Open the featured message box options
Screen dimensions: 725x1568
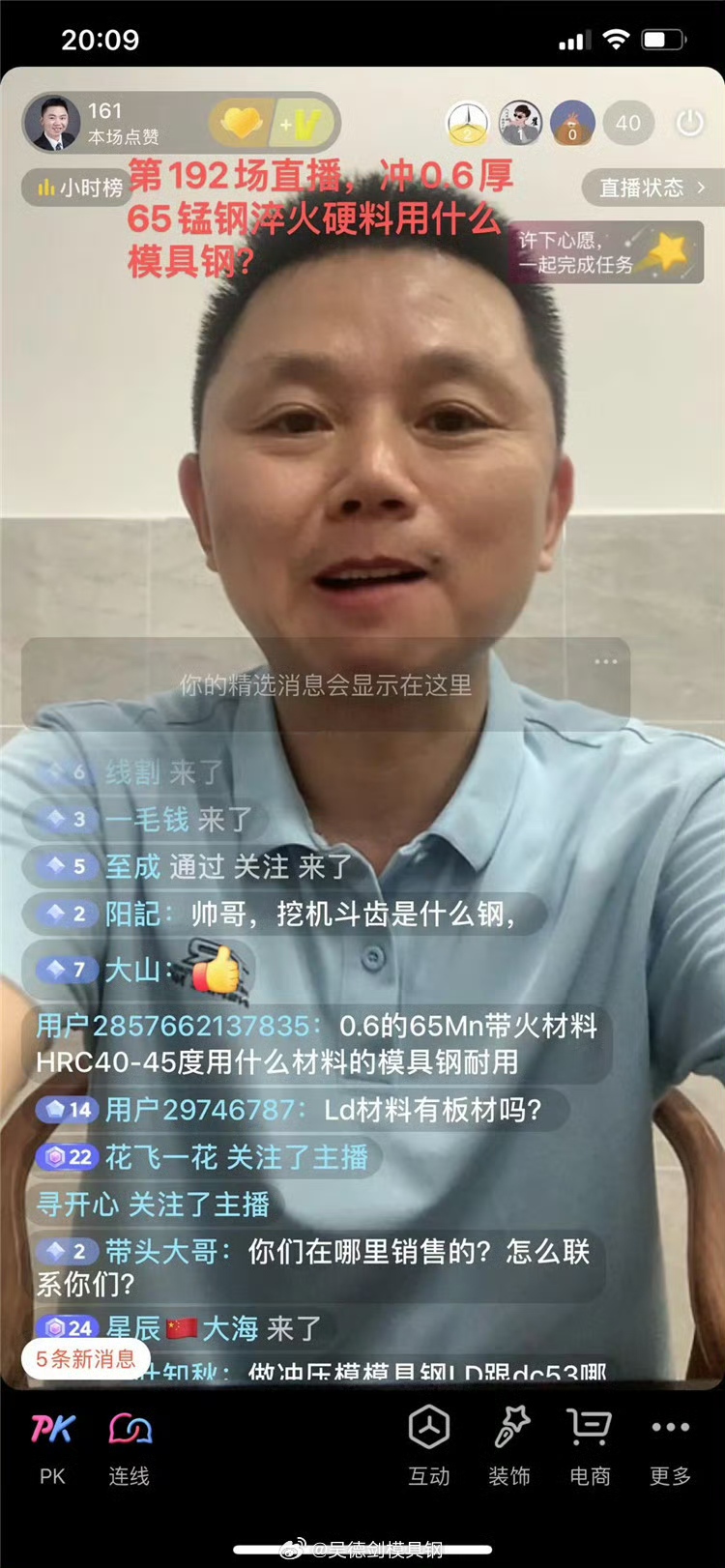606,662
